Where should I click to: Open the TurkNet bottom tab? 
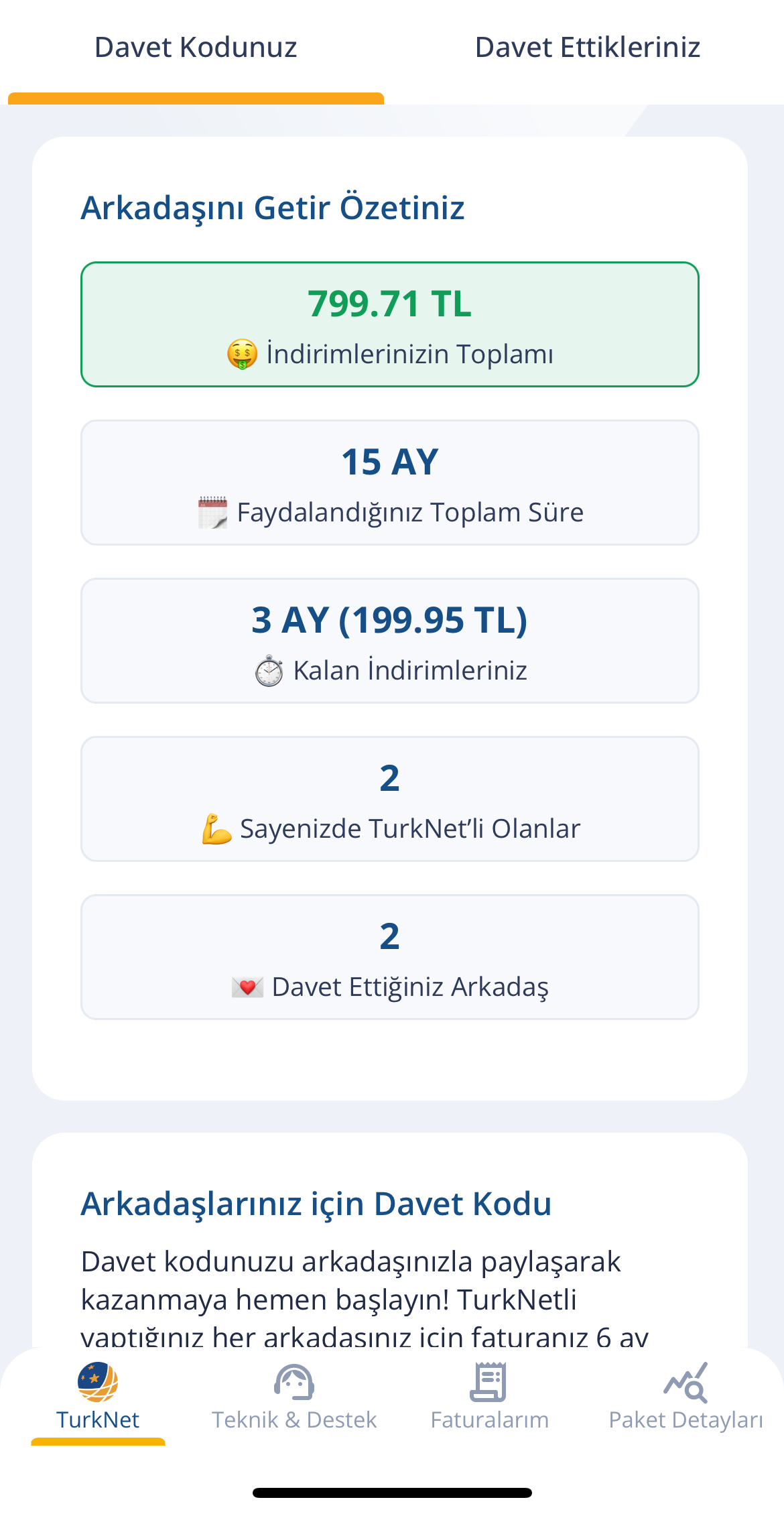pyautogui.click(x=98, y=1397)
